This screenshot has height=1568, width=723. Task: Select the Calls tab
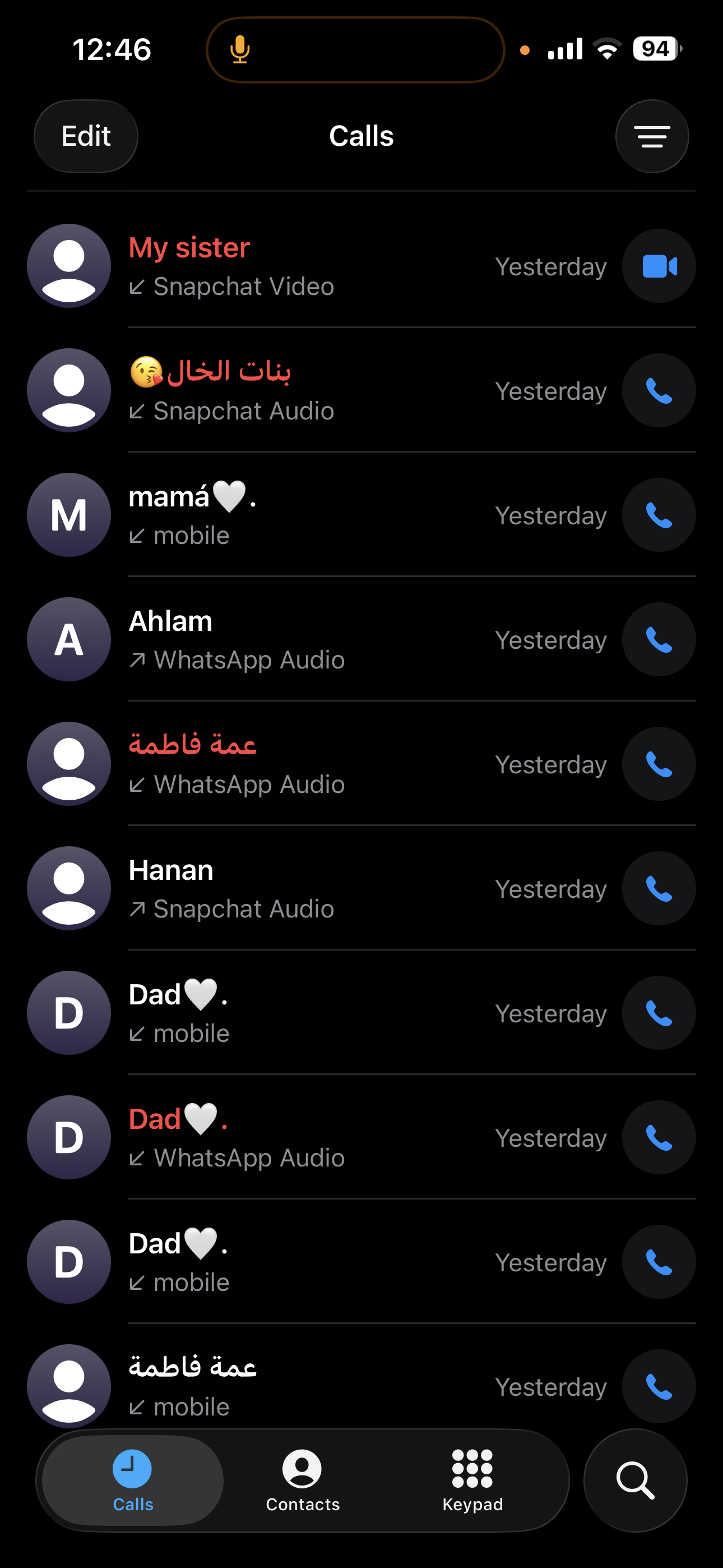(133, 1481)
